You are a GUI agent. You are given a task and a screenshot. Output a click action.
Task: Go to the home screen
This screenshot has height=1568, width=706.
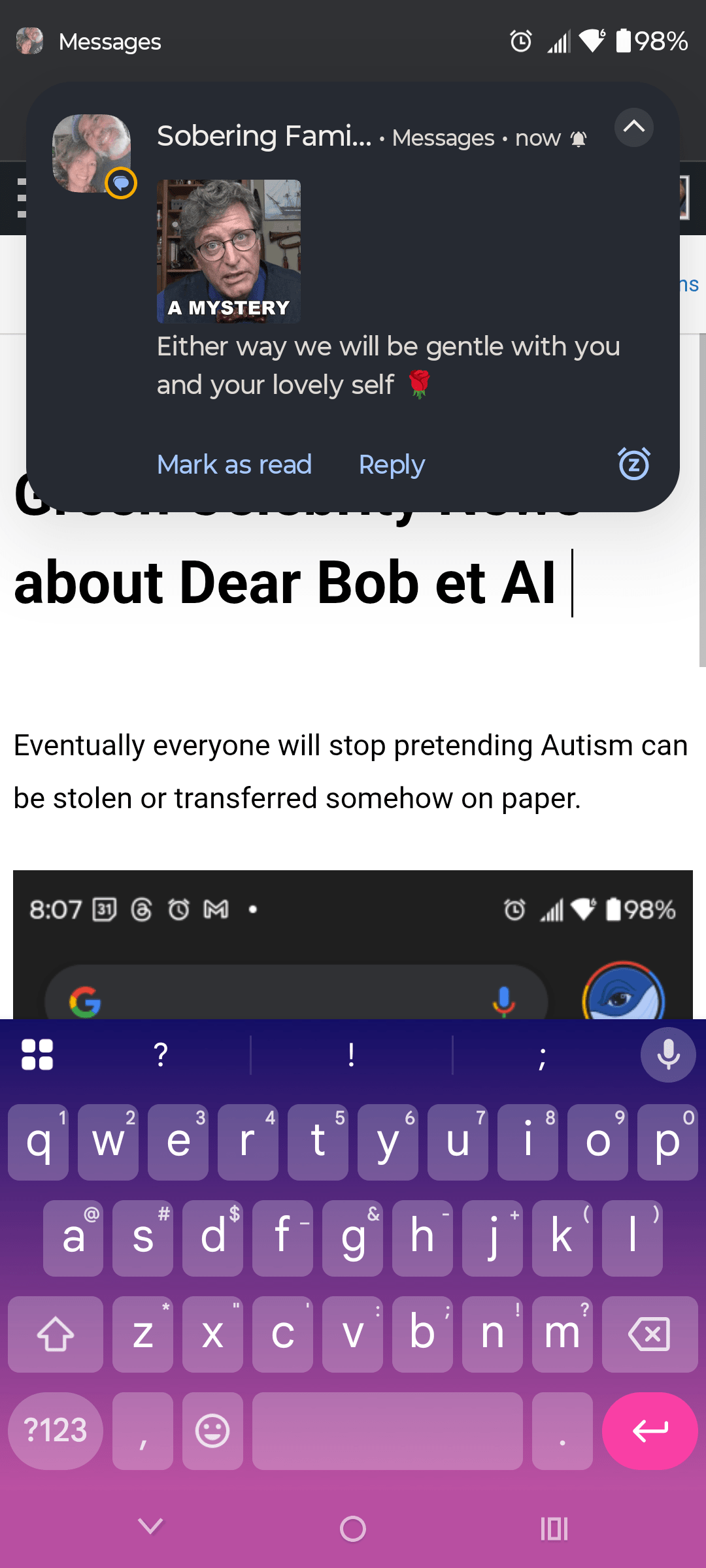353,1528
